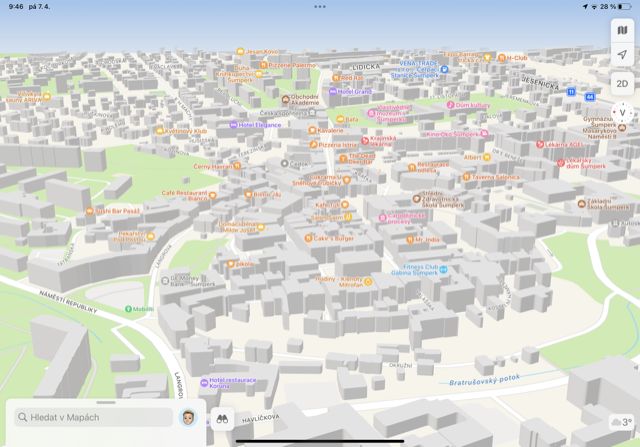Launch Look Around with the binoculars button
640x447 pixels.
(x=223, y=419)
